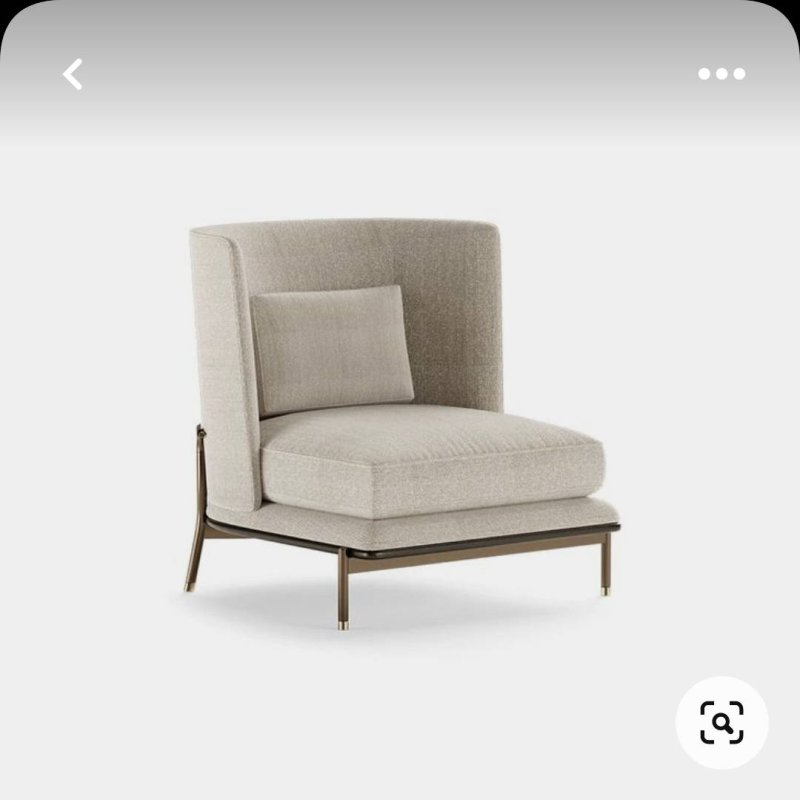The image size is (800, 800).
Task: Start visual search with the lens button
Action: tap(721, 721)
